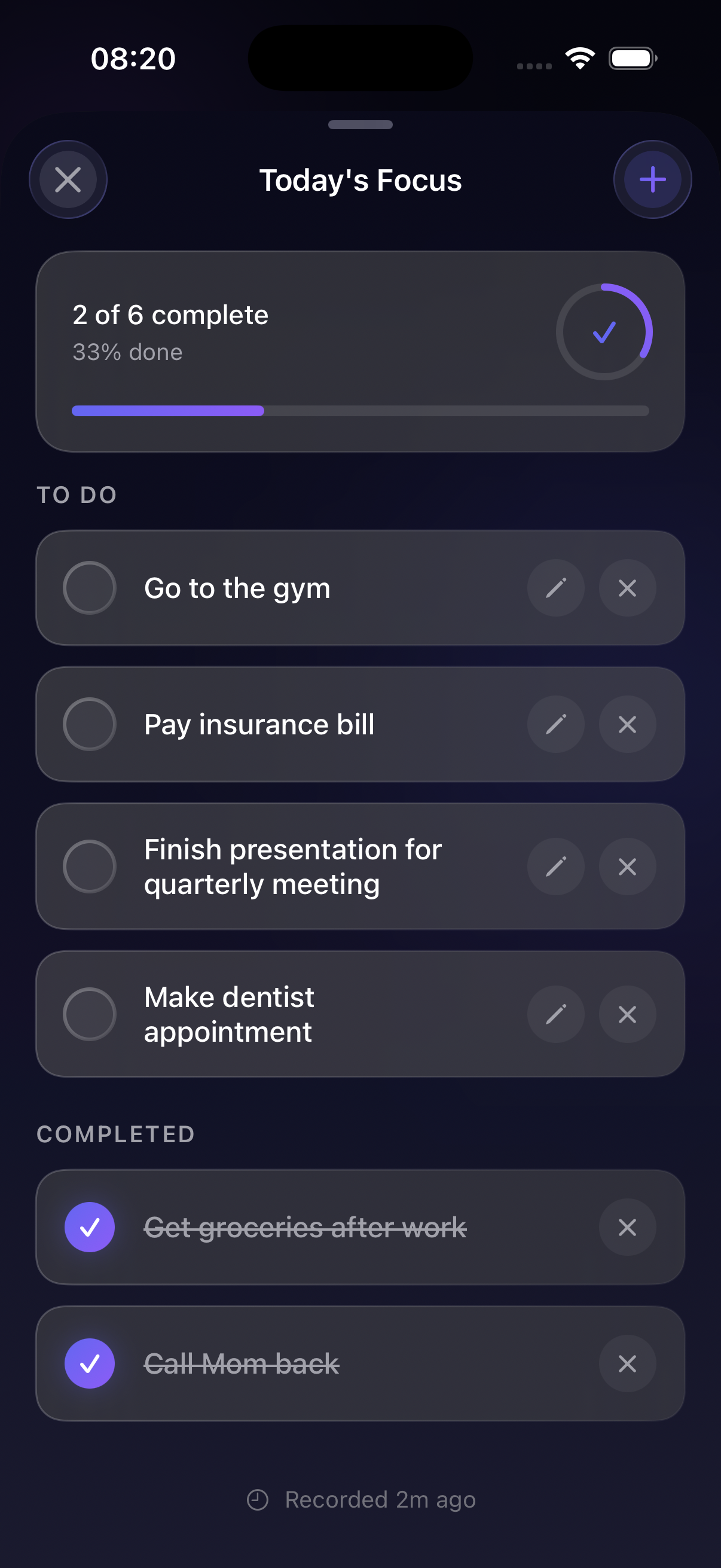Mark Go to the gym as complete
This screenshot has width=721, height=1568.
89,588
